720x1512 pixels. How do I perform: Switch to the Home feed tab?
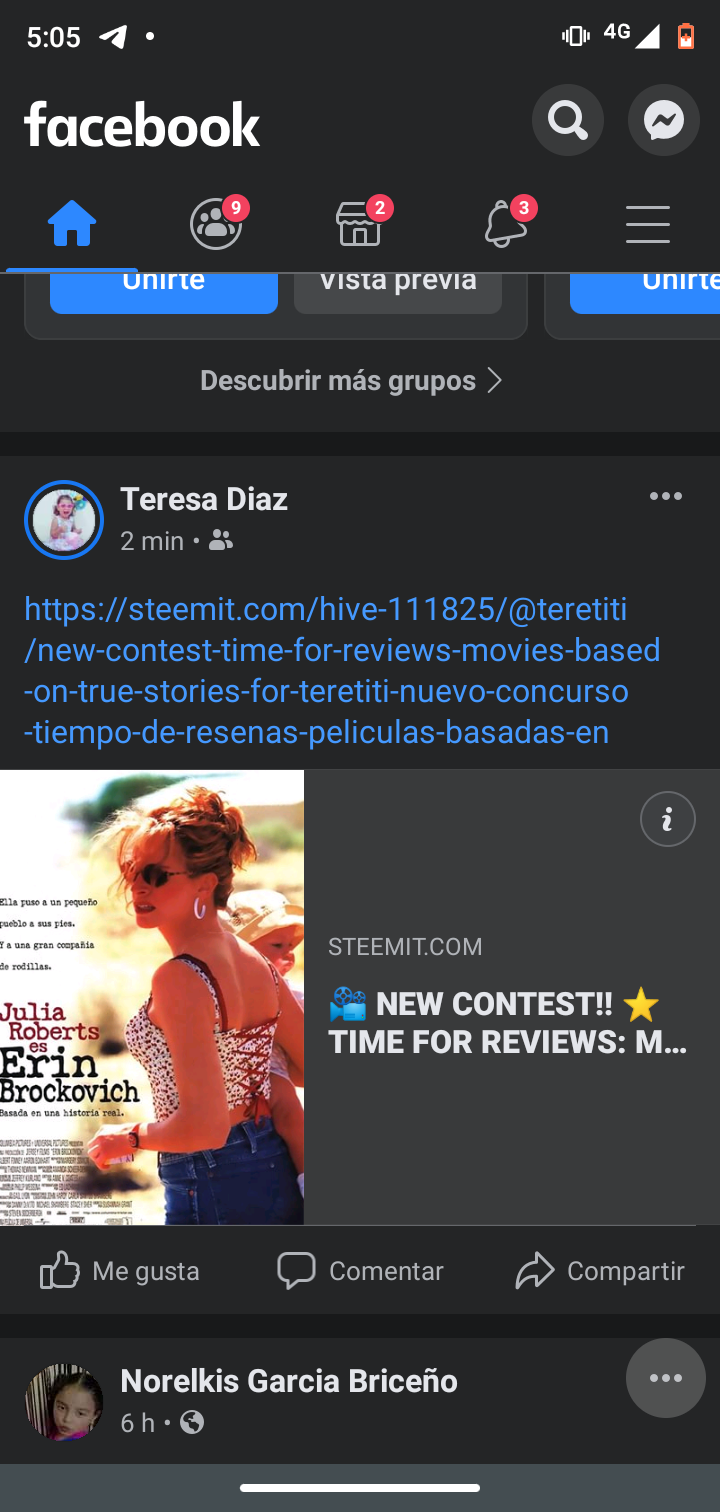[72, 223]
